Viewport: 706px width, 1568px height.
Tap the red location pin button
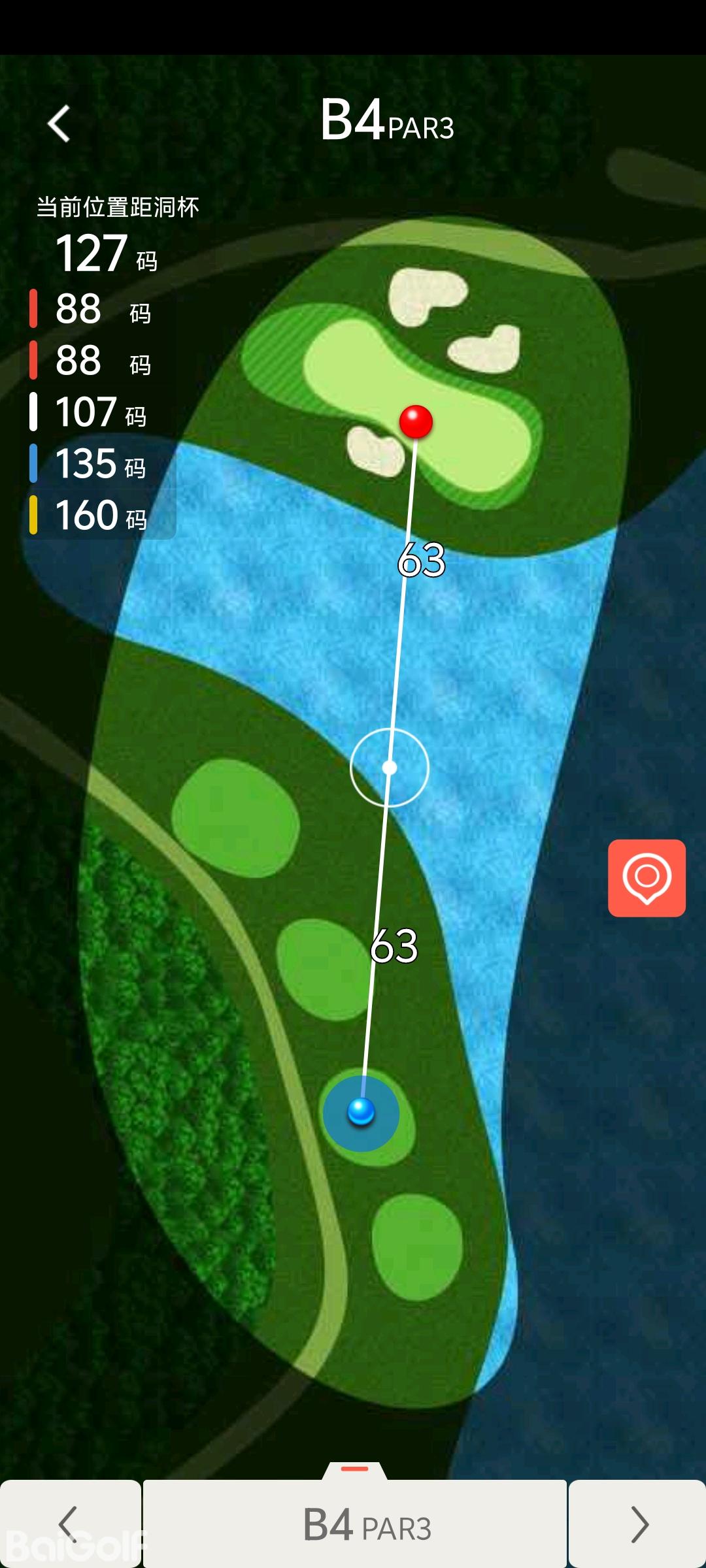[x=647, y=877]
